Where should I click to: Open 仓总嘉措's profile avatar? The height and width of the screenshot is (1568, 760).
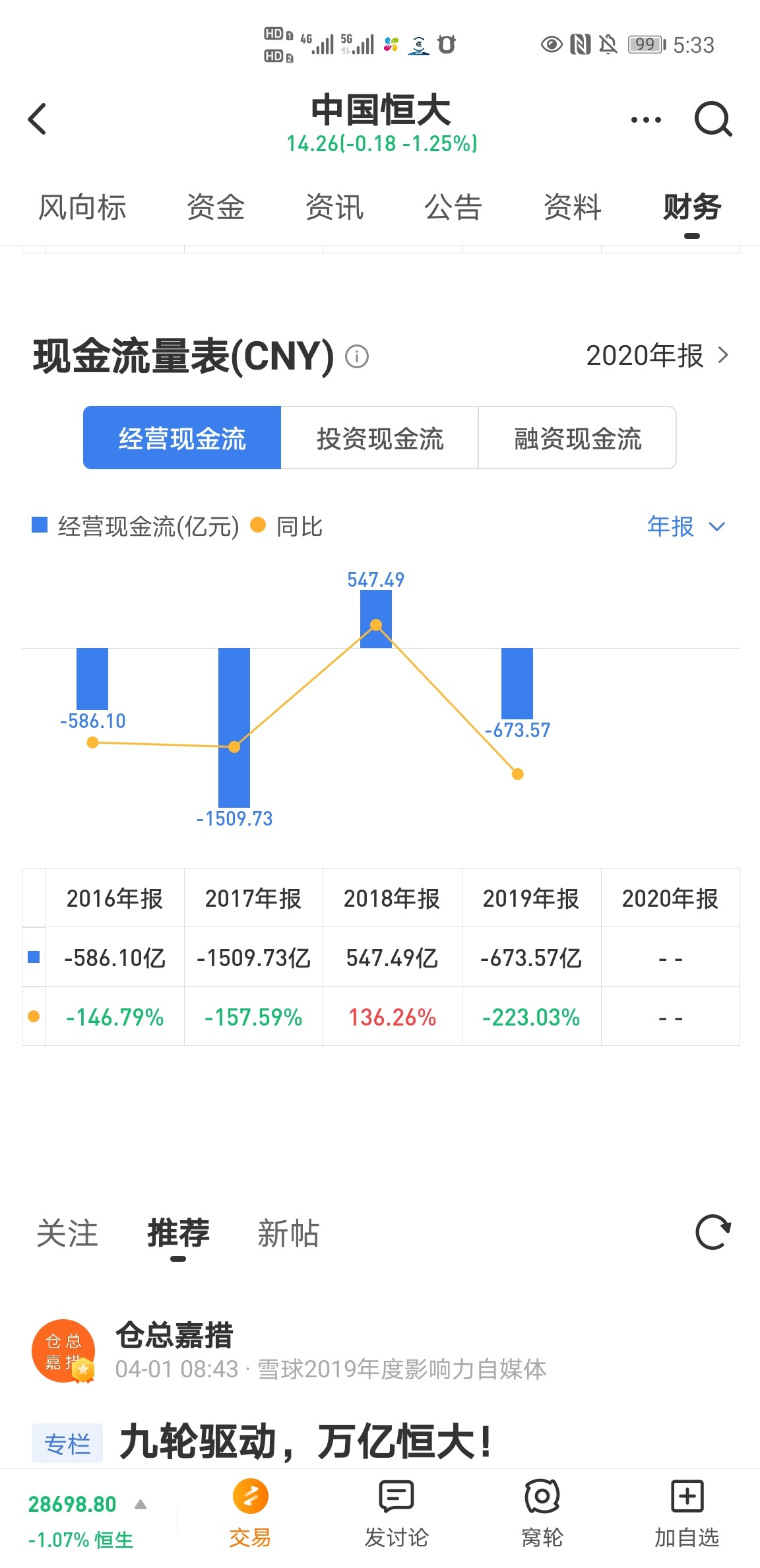[x=63, y=1351]
